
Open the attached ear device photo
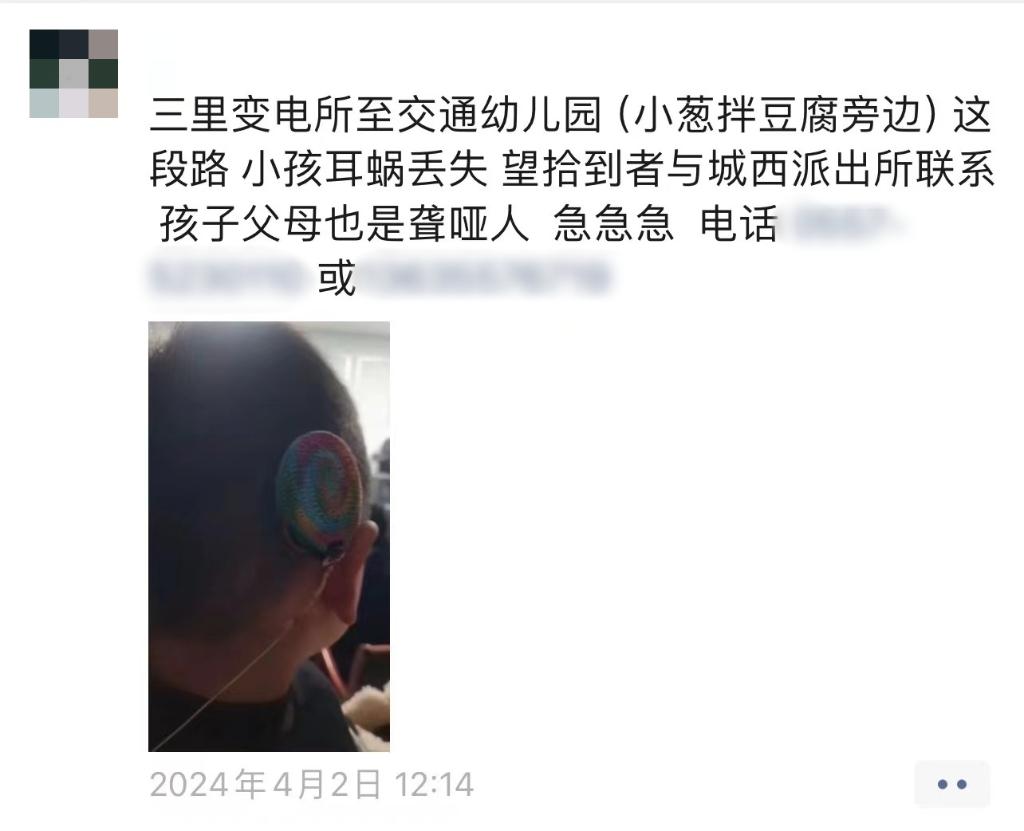click(x=269, y=536)
